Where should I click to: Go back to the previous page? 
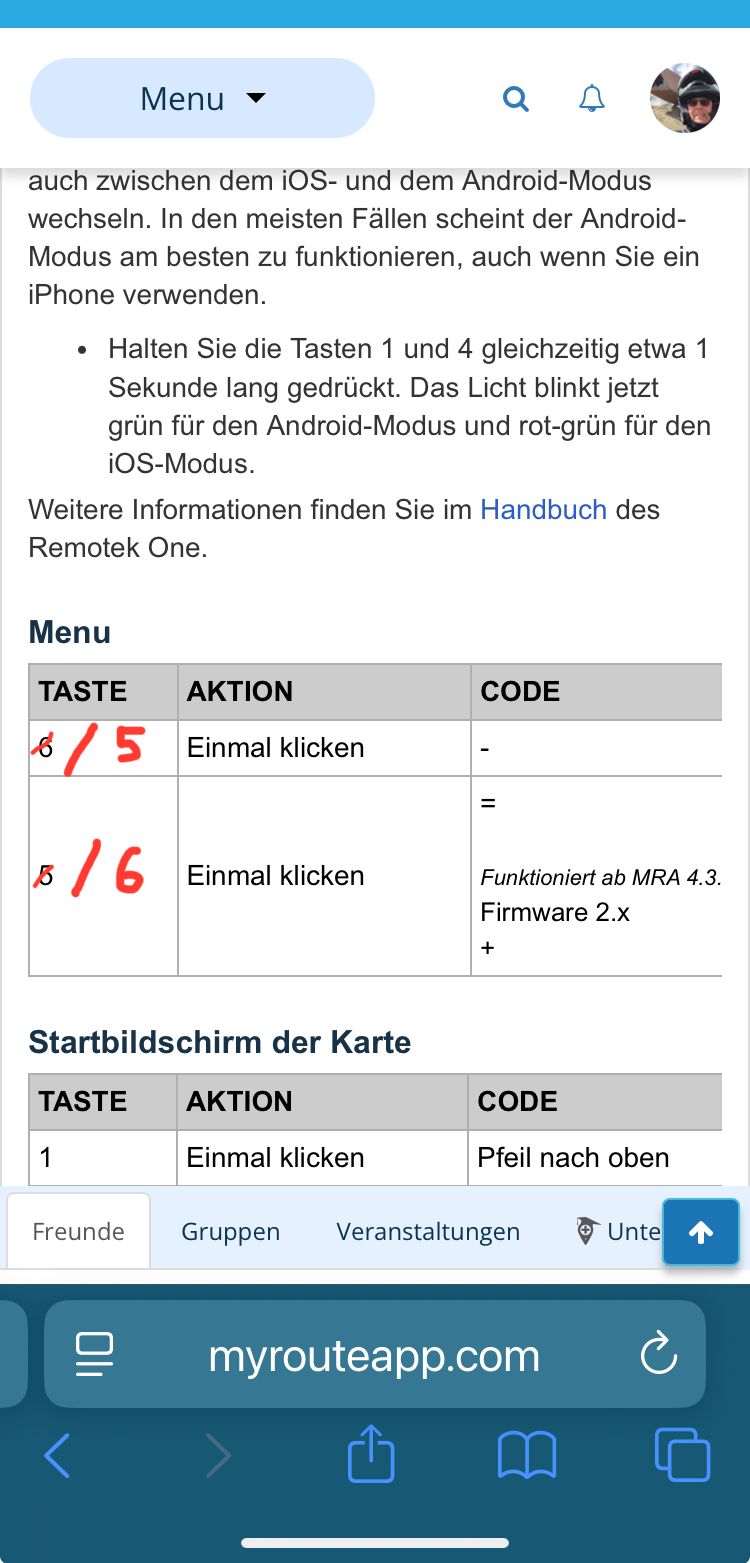coord(57,1455)
